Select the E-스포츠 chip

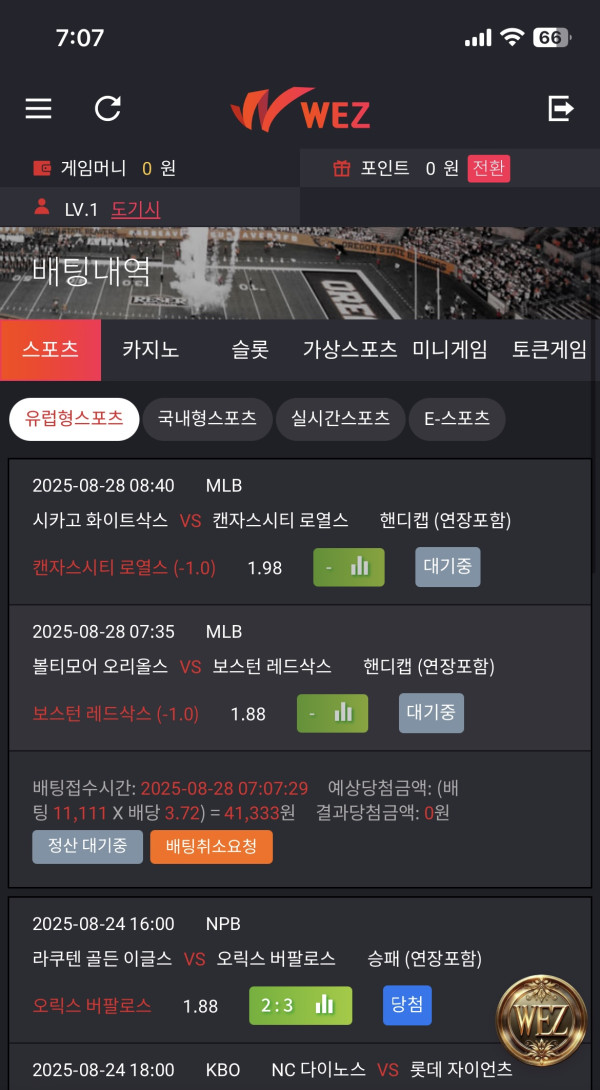457,419
